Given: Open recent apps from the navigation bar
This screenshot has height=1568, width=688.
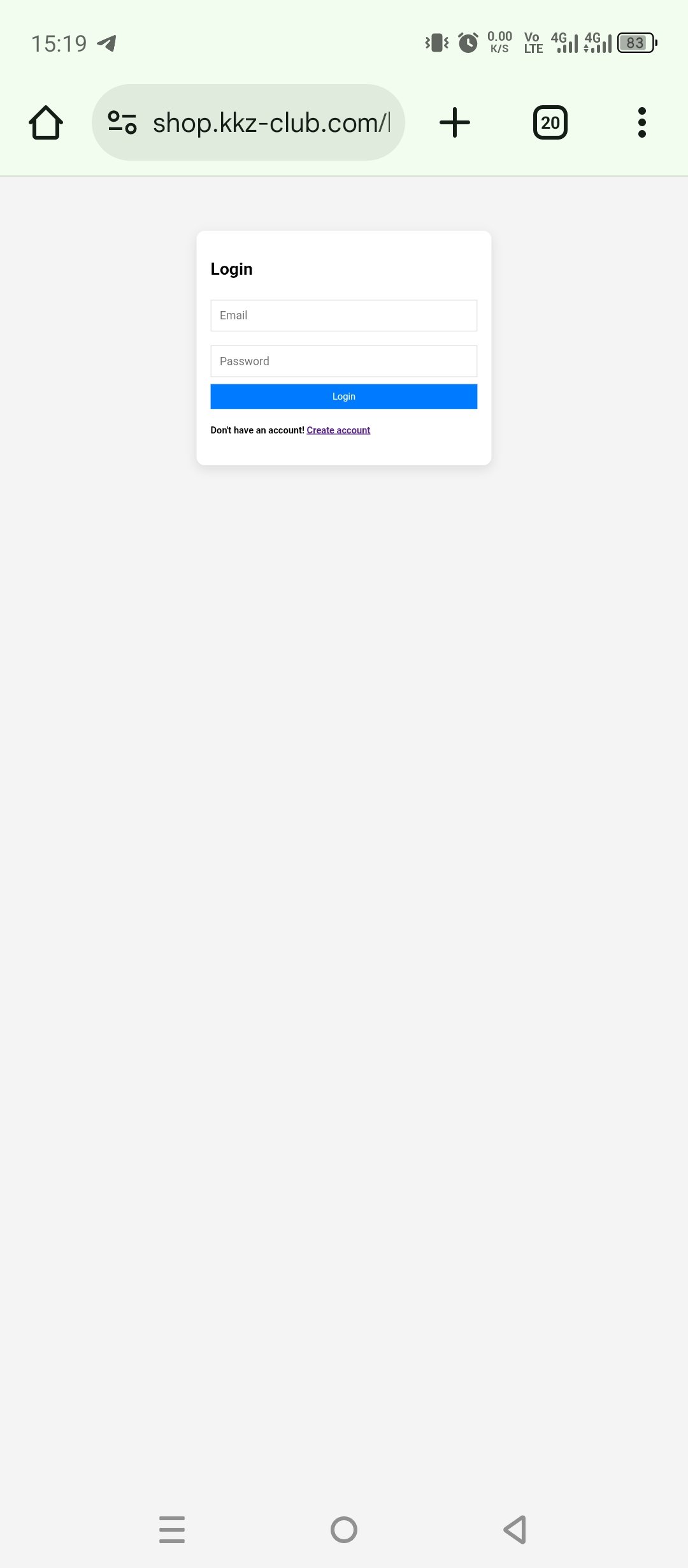Looking at the screenshot, I should pyautogui.click(x=172, y=1529).
